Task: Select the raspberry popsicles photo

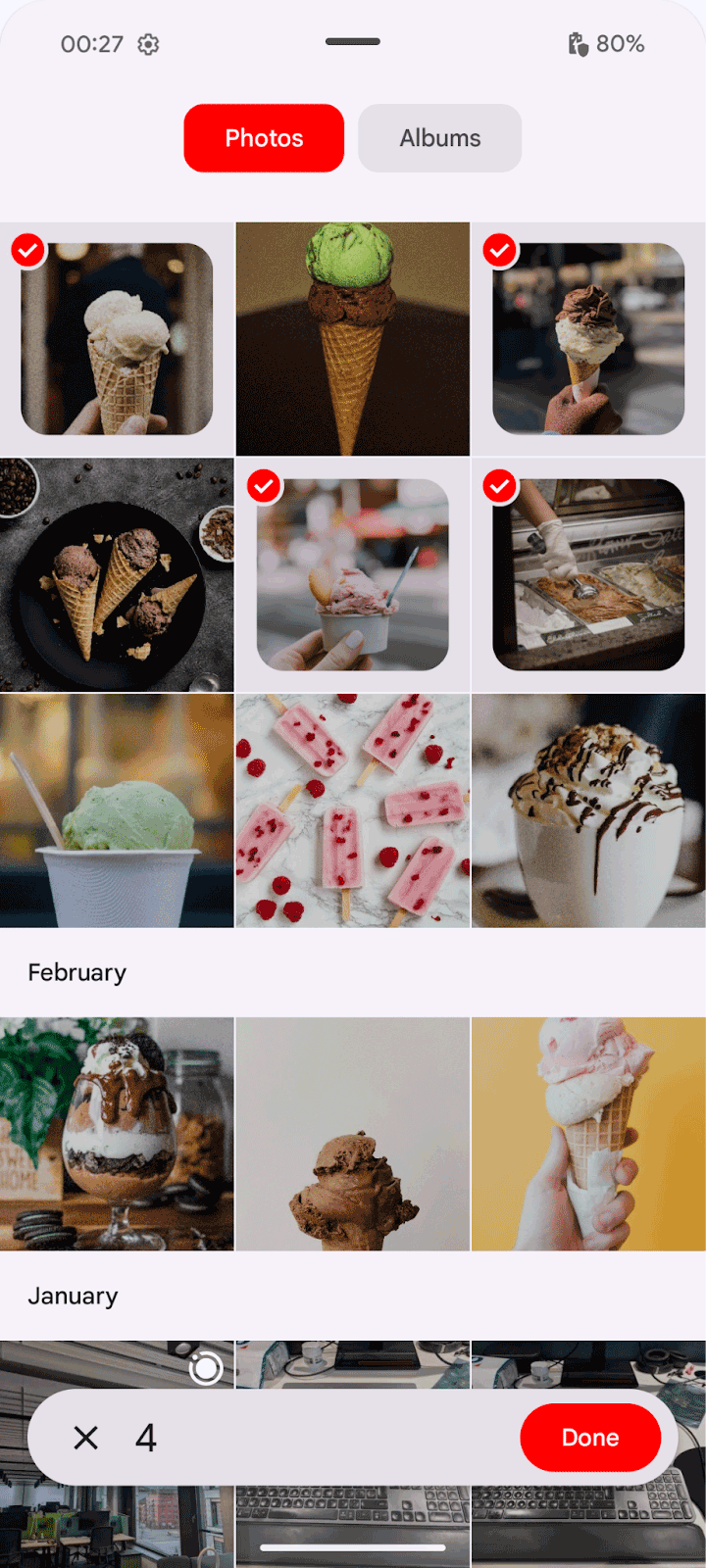Action: click(x=353, y=810)
